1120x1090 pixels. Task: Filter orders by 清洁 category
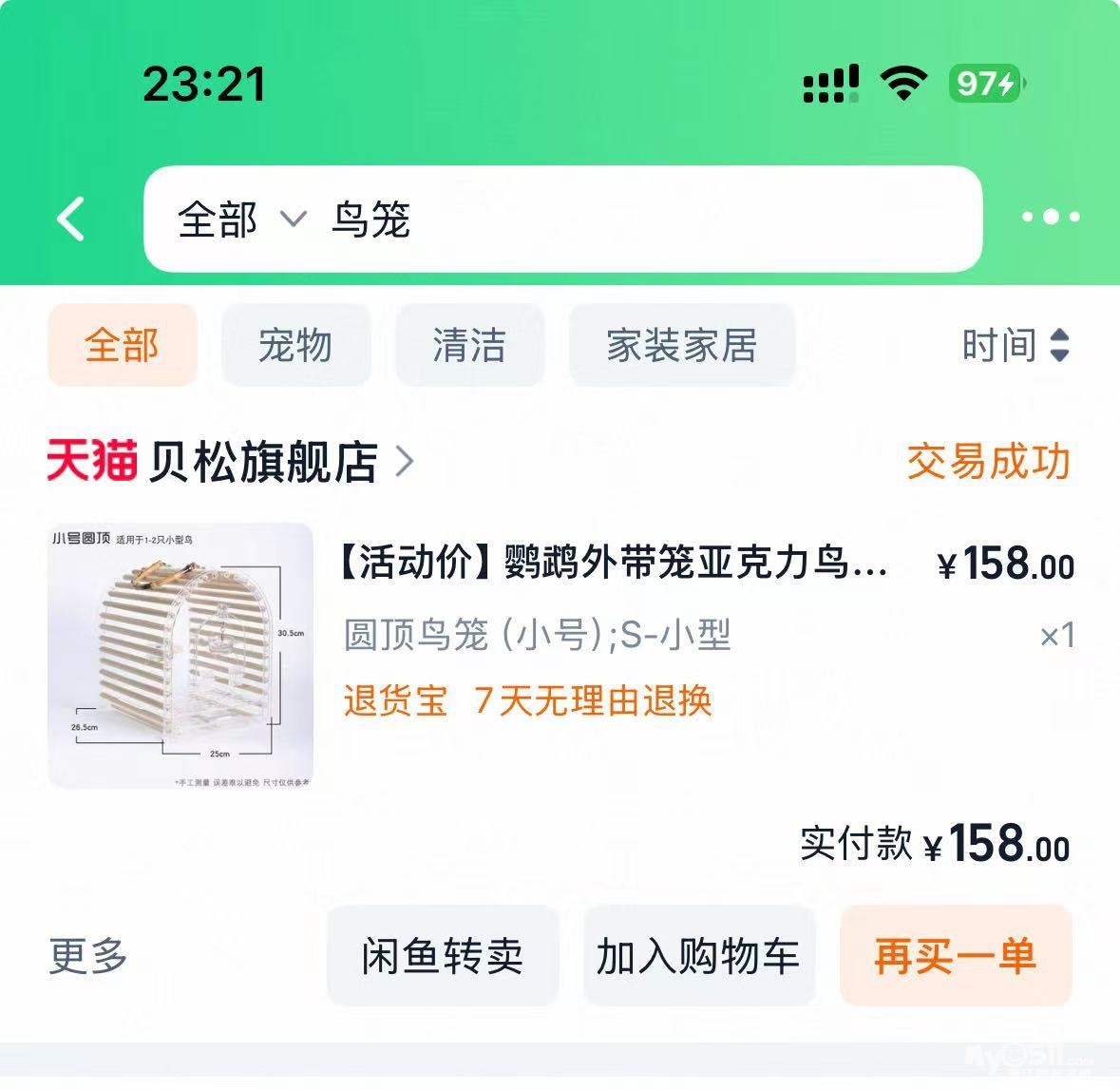(x=469, y=345)
